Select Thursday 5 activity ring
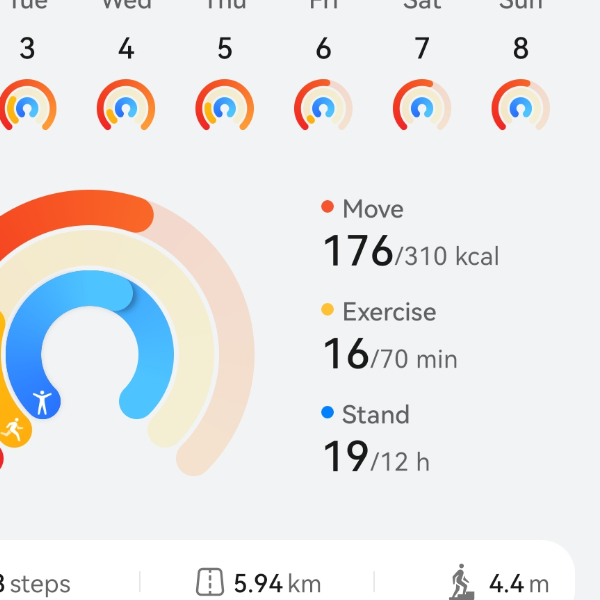The image size is (600, 600). coord(225,106)
